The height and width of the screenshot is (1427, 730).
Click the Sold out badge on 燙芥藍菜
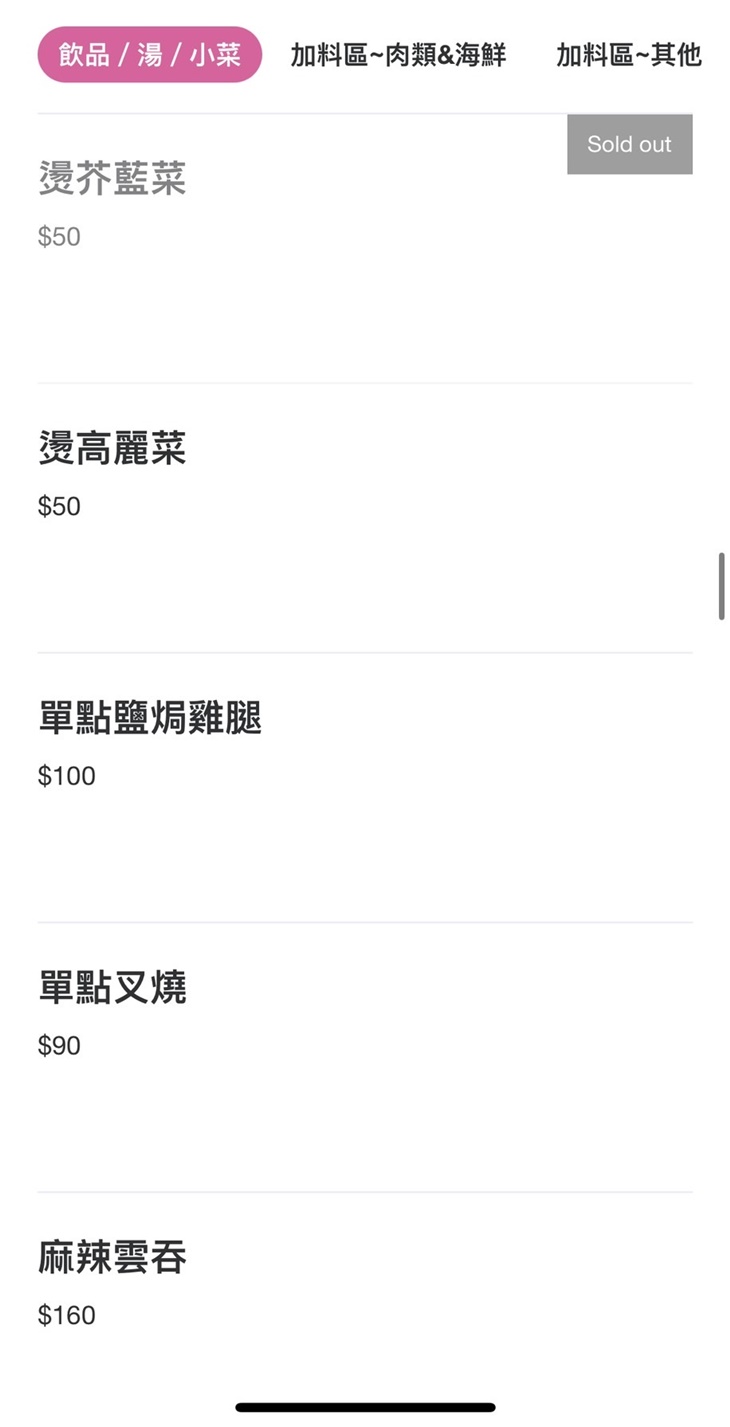click(629, 144)
